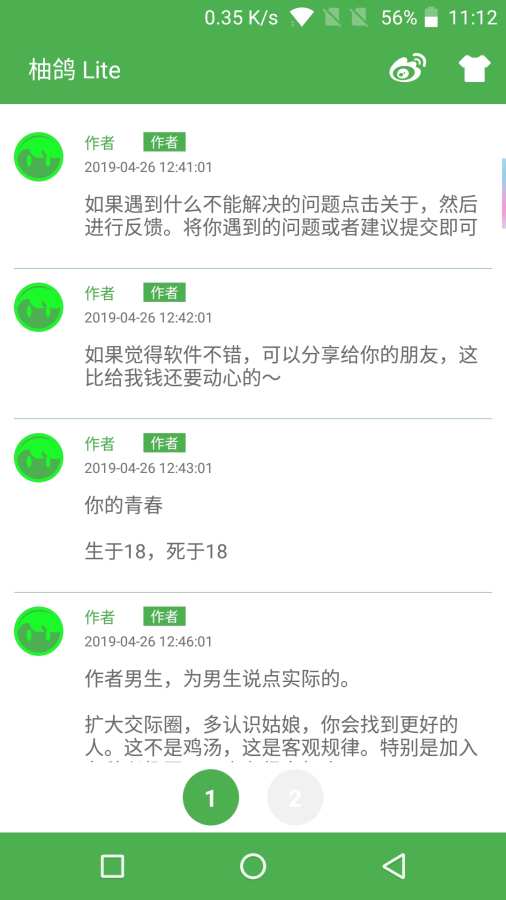506x900 pixels.
Task: Open the Weibo icon in the app bar
Action: tap(408, 69)
